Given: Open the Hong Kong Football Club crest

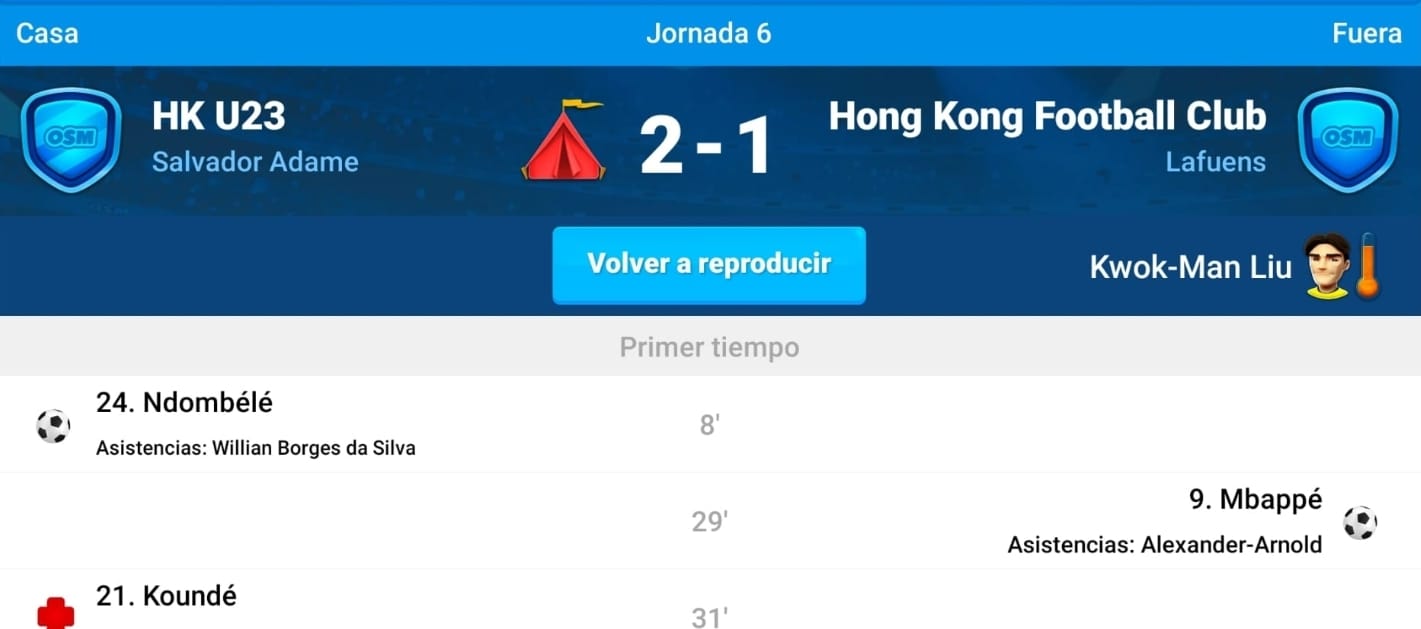Looking at the screenshot, I should (1346, 140).
